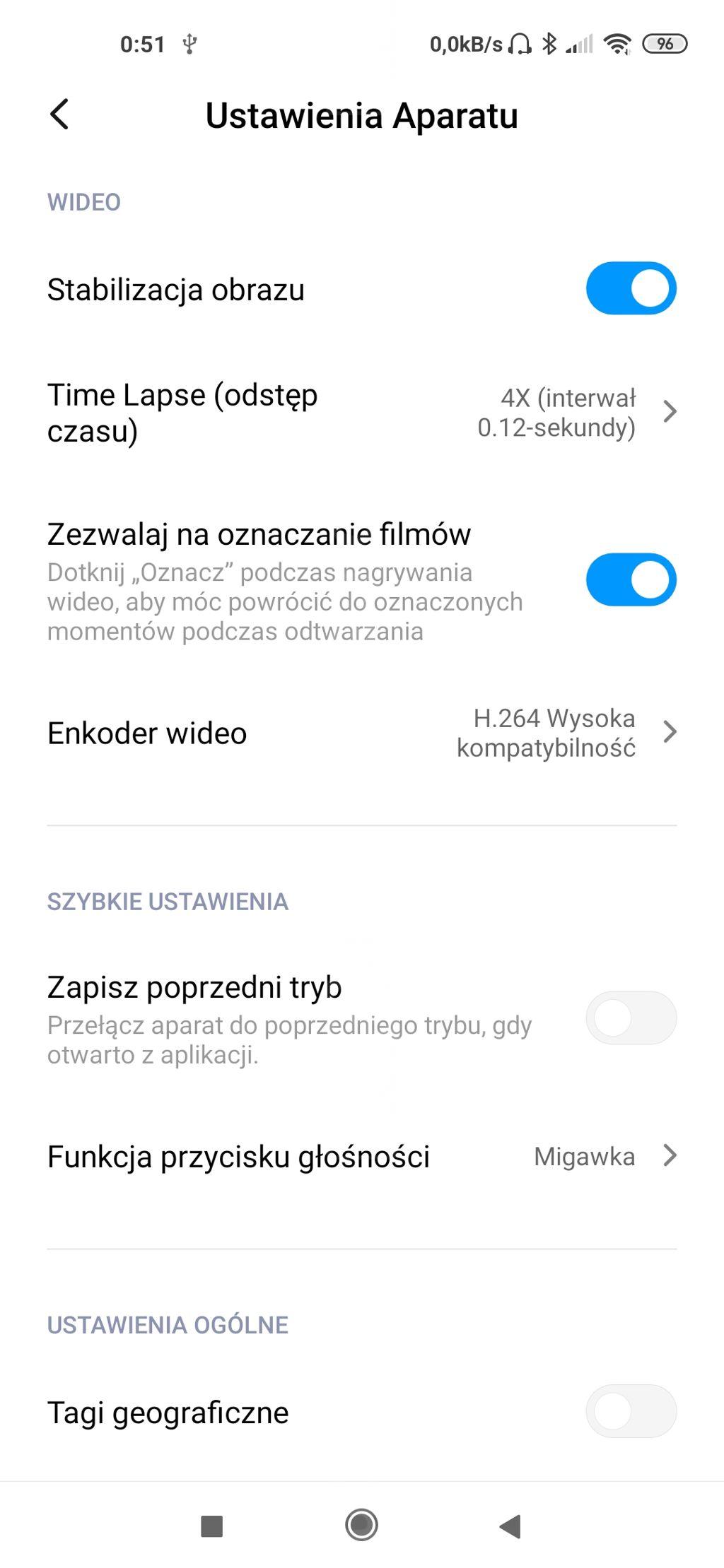The height and width of the screenshot is (1568, 724).
Task: Turn on Tagi geograficzne
Action: tap(631, 1411)
